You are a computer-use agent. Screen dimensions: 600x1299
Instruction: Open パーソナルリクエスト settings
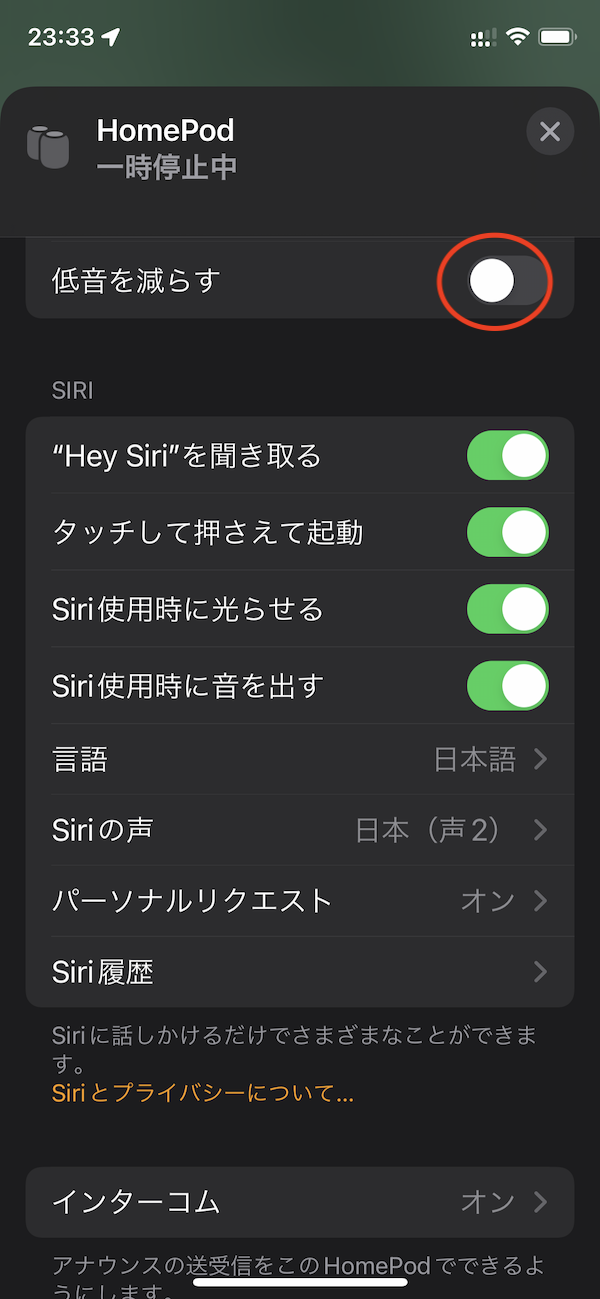click(300, 901)
